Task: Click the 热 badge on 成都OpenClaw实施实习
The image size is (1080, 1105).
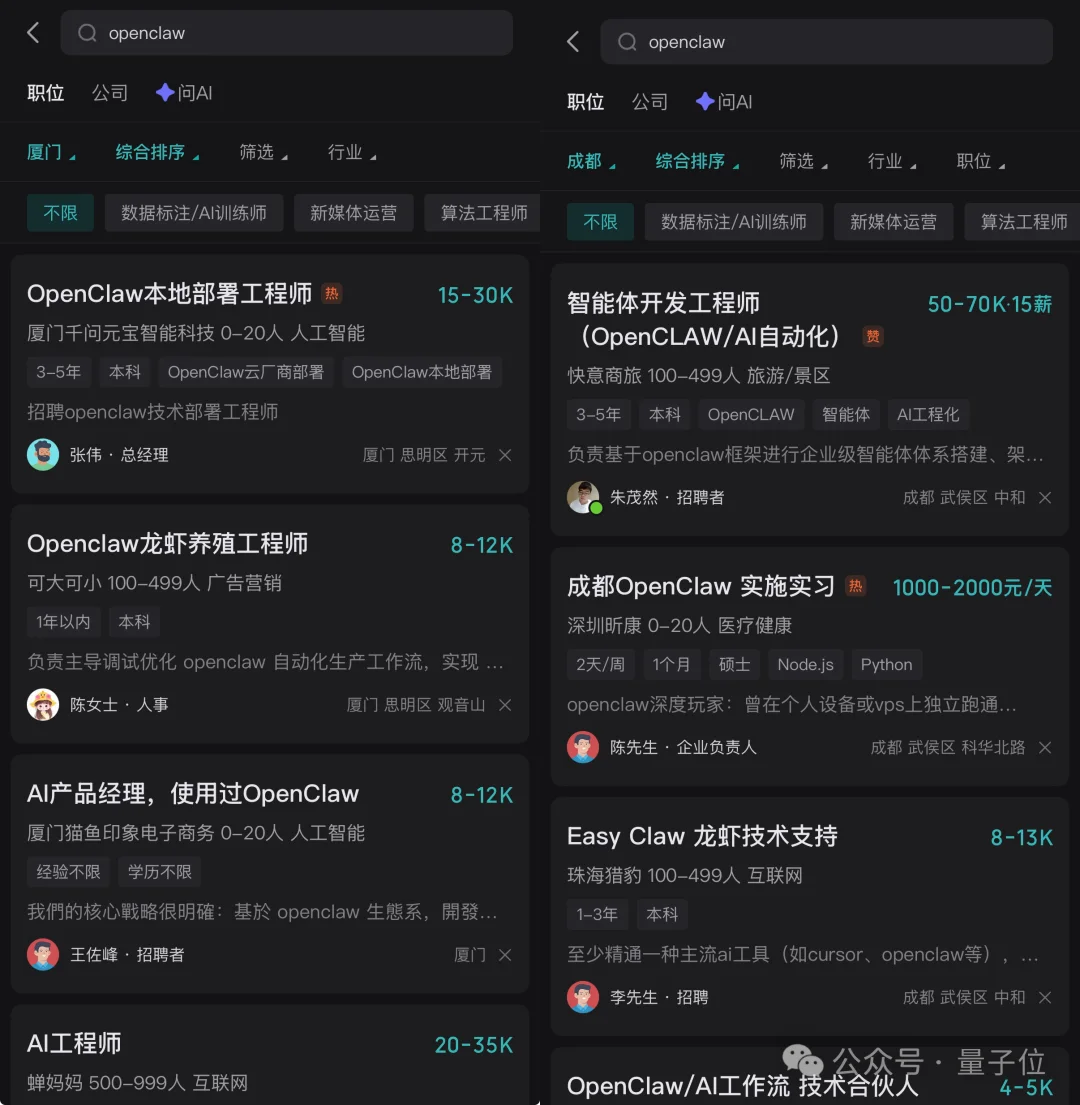Action: [856, 587]
